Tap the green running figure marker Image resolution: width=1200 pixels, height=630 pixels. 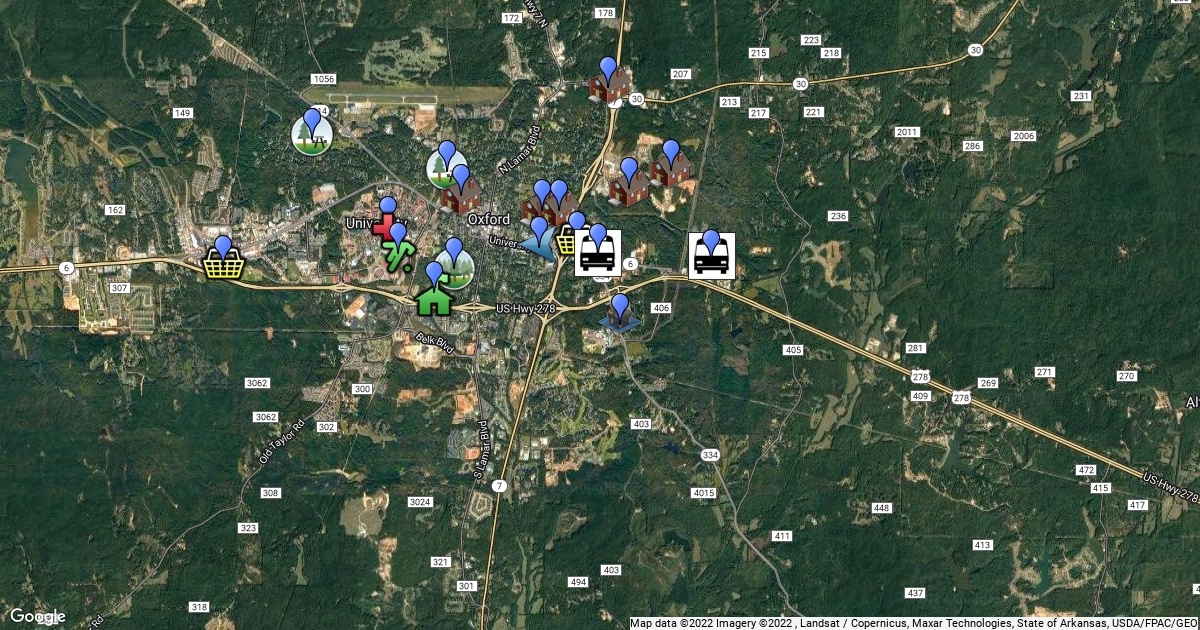tap(400, 252)
